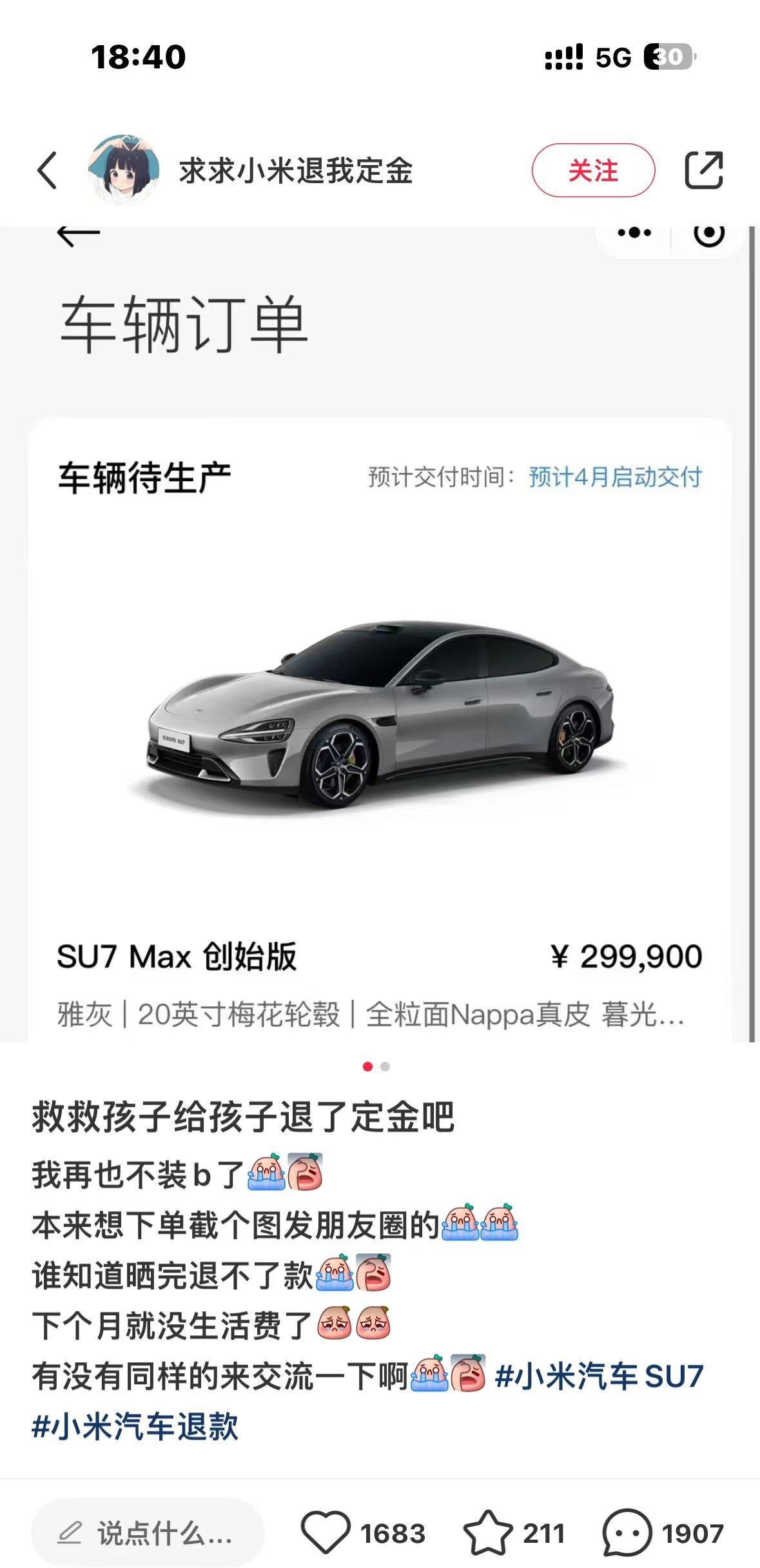Open the comments bubble icon
Screen dimensions: 760x1568
[x=627, y=1533]
